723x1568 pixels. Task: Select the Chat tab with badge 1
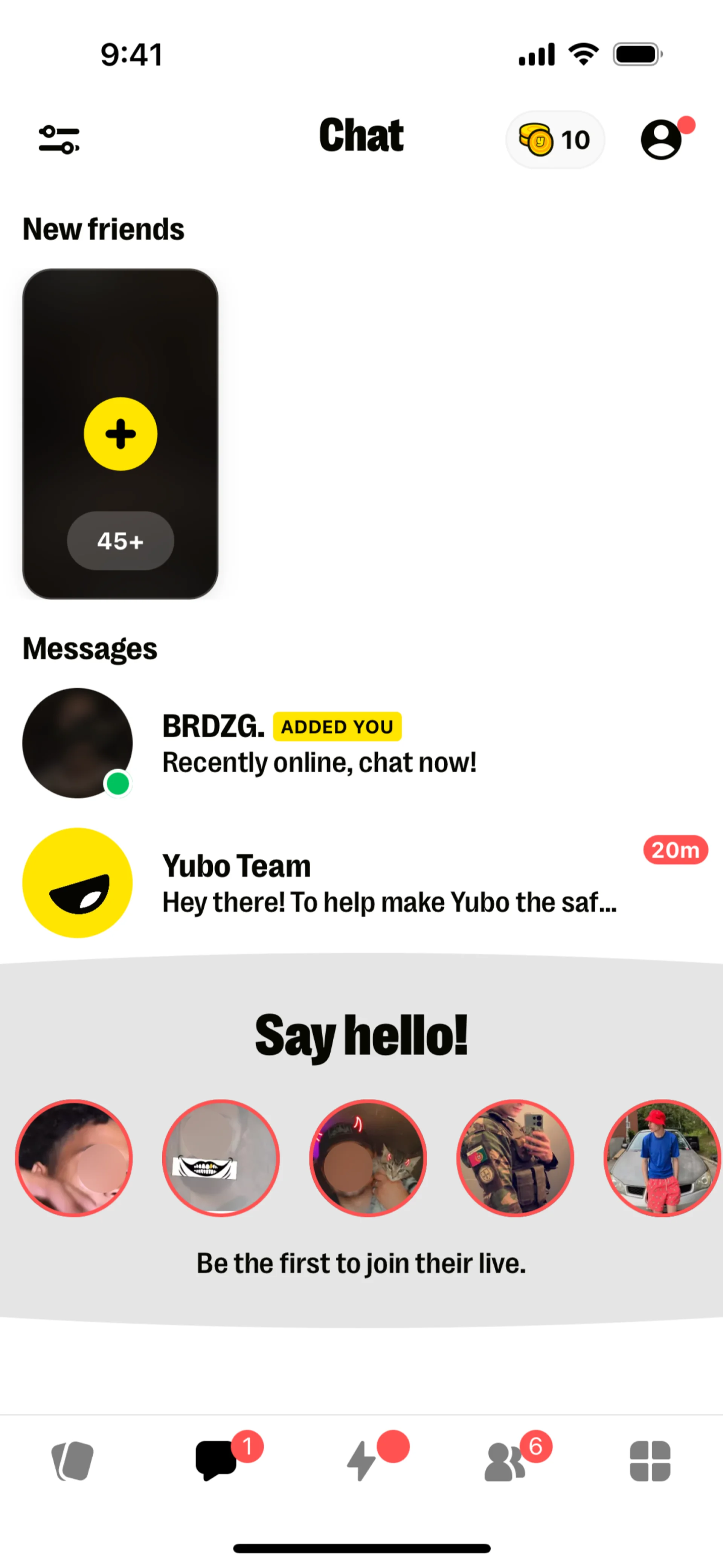[x=217, y=1461]
